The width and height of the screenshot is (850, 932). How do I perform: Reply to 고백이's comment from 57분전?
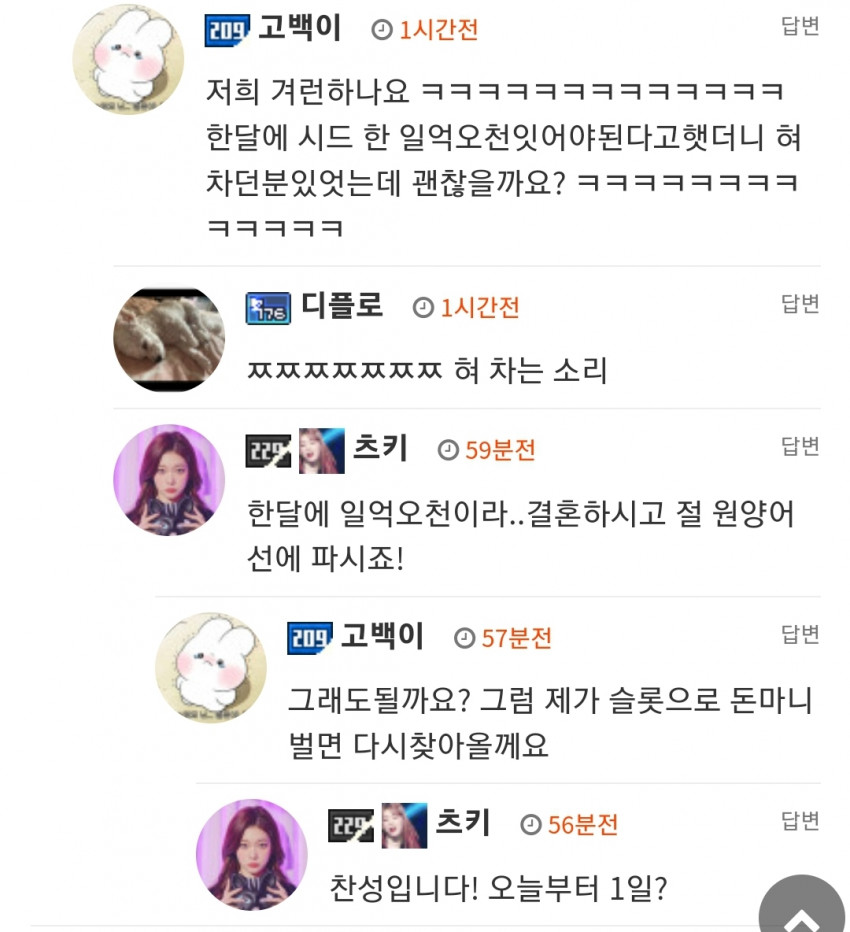pyautogui.click(x=800, y=634)
